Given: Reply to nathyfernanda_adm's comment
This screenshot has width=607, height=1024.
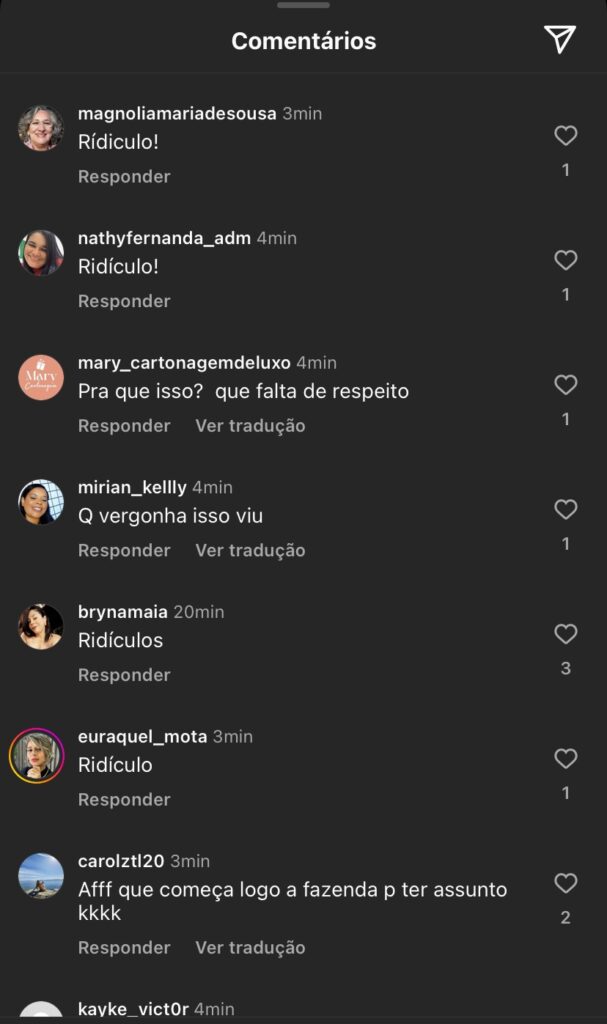Looking at the screenshot, I should tap(124, 301).
